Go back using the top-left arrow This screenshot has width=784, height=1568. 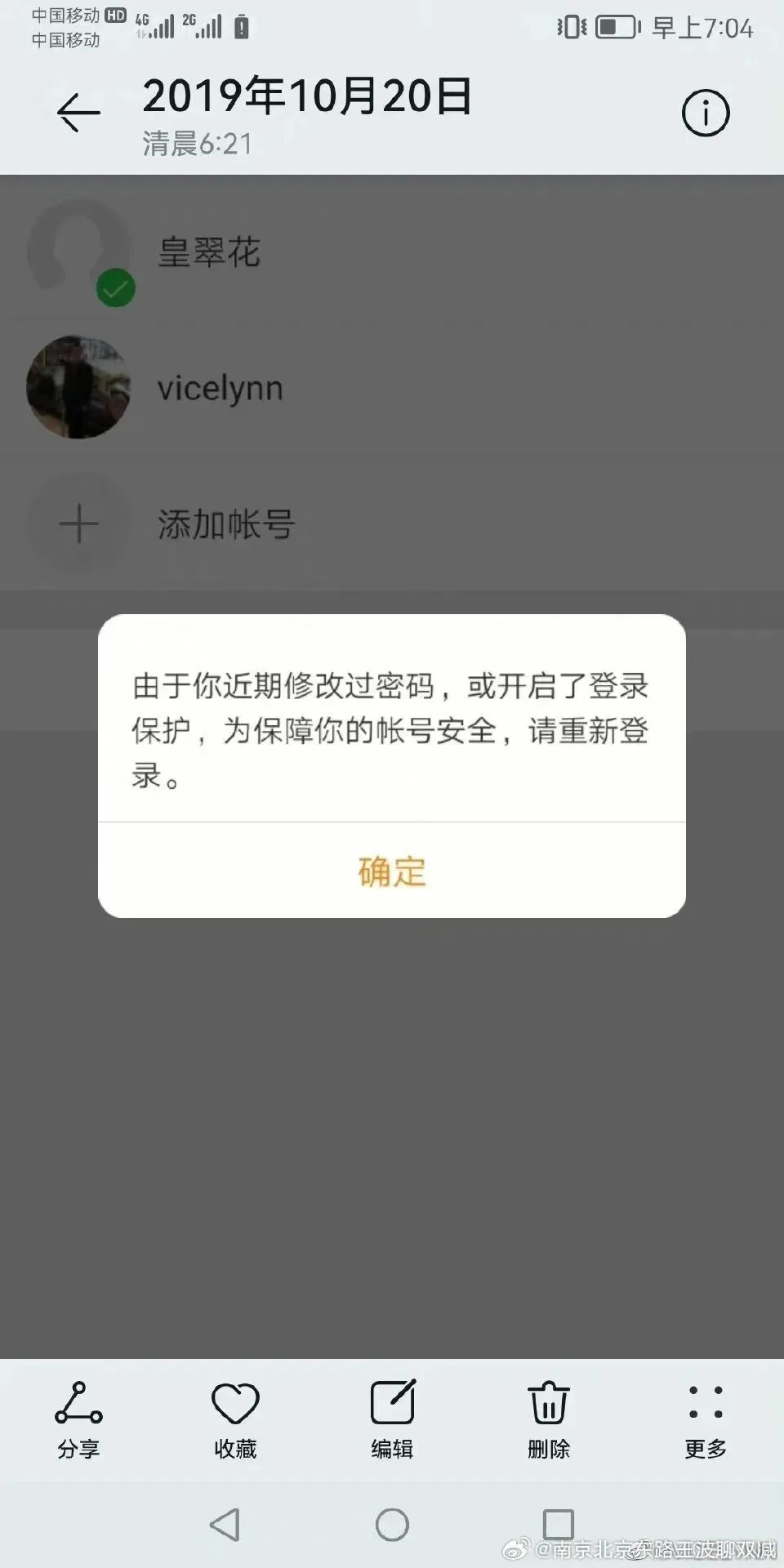pos(78,113)
